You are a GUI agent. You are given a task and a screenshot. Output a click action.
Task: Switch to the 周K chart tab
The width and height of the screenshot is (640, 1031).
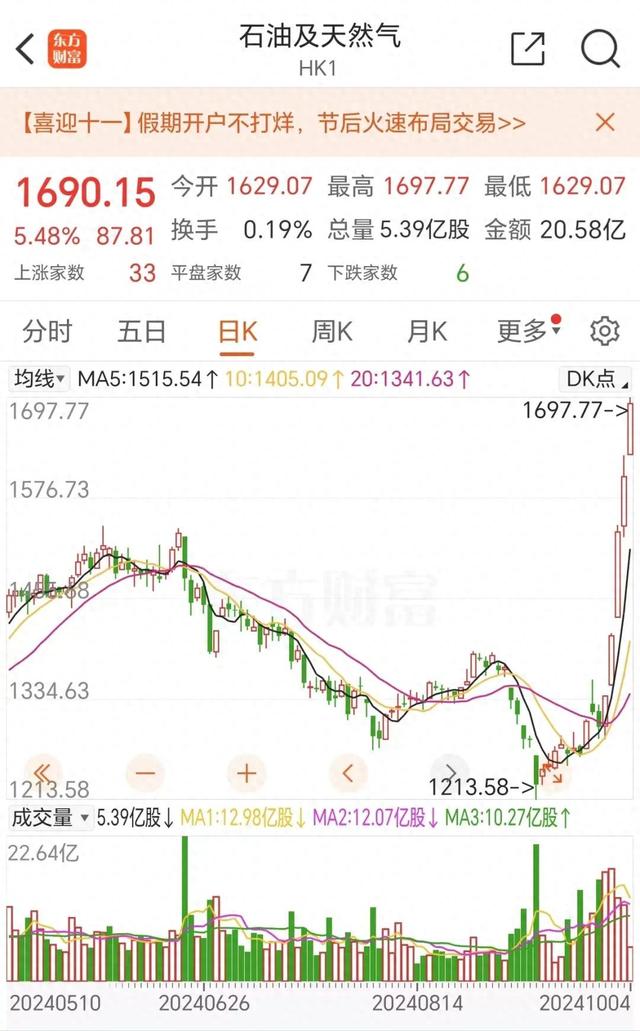(x=332, y=331)
